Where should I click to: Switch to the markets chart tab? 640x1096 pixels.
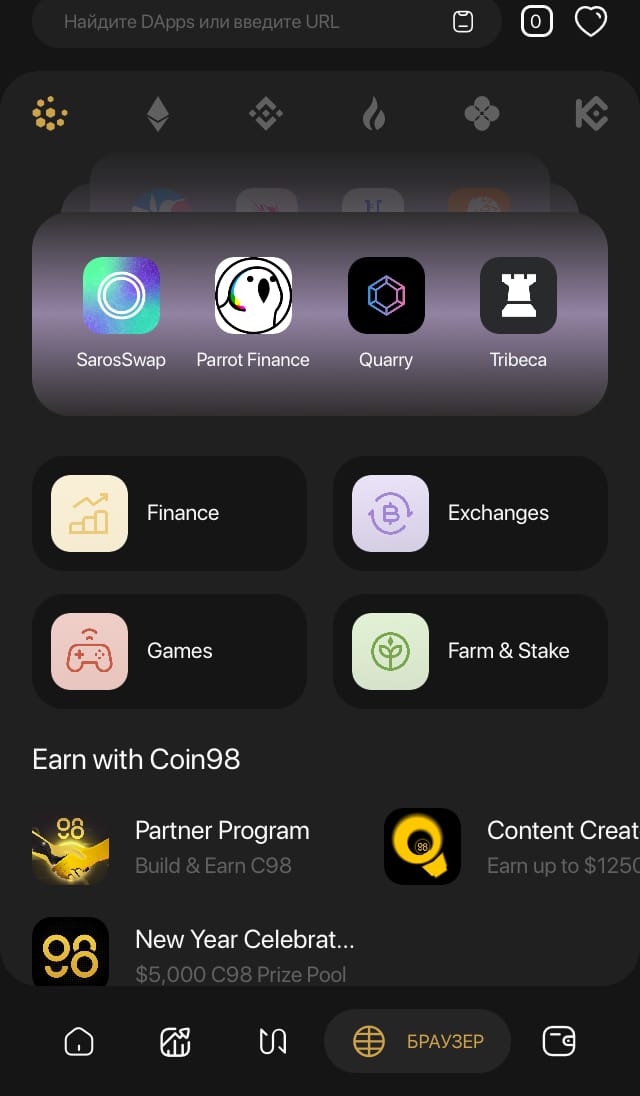point(175,1041)
